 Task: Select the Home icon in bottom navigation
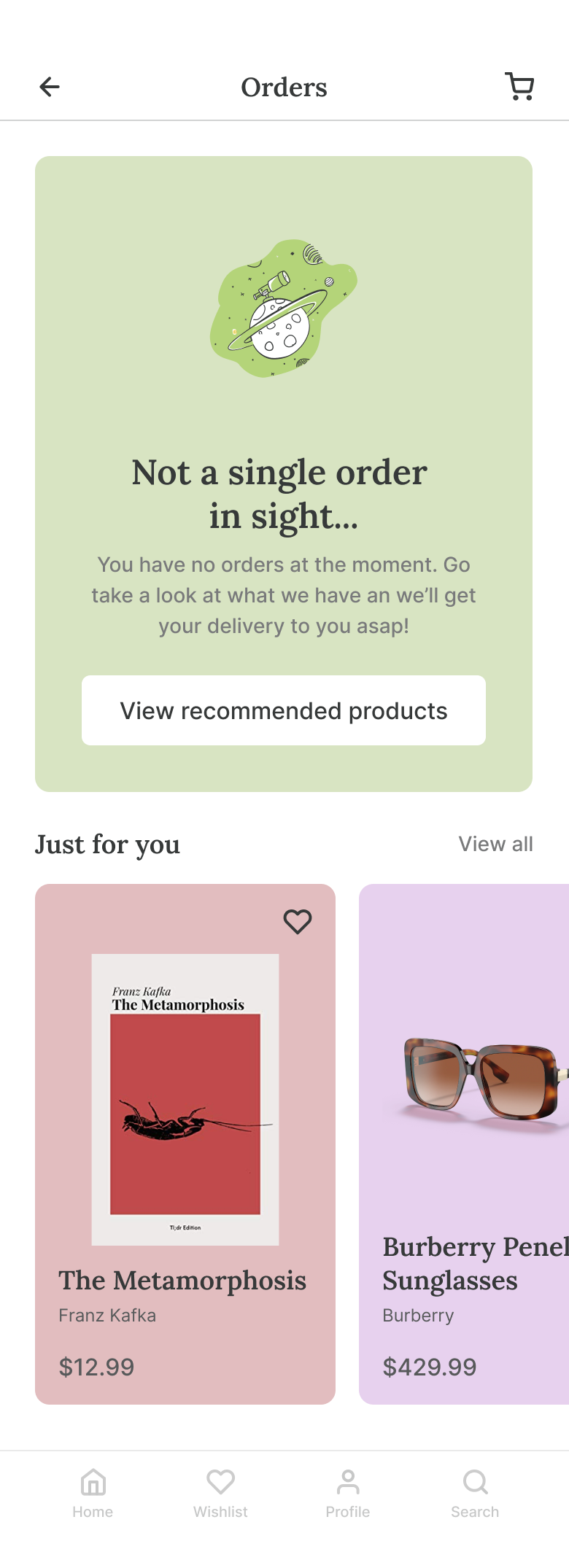point(92,1488)
